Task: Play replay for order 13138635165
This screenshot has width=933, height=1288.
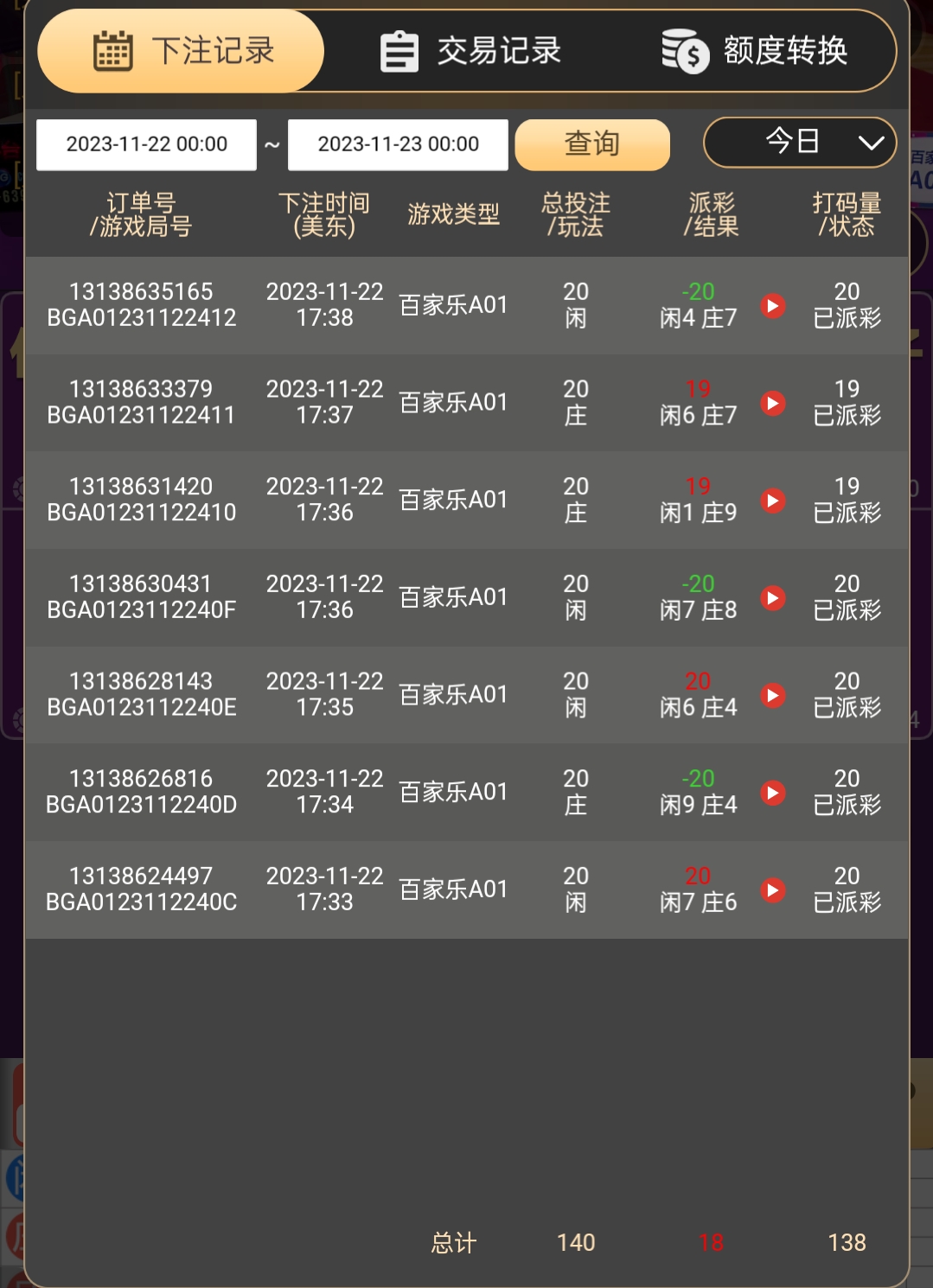Action: [x=773, y=305]
